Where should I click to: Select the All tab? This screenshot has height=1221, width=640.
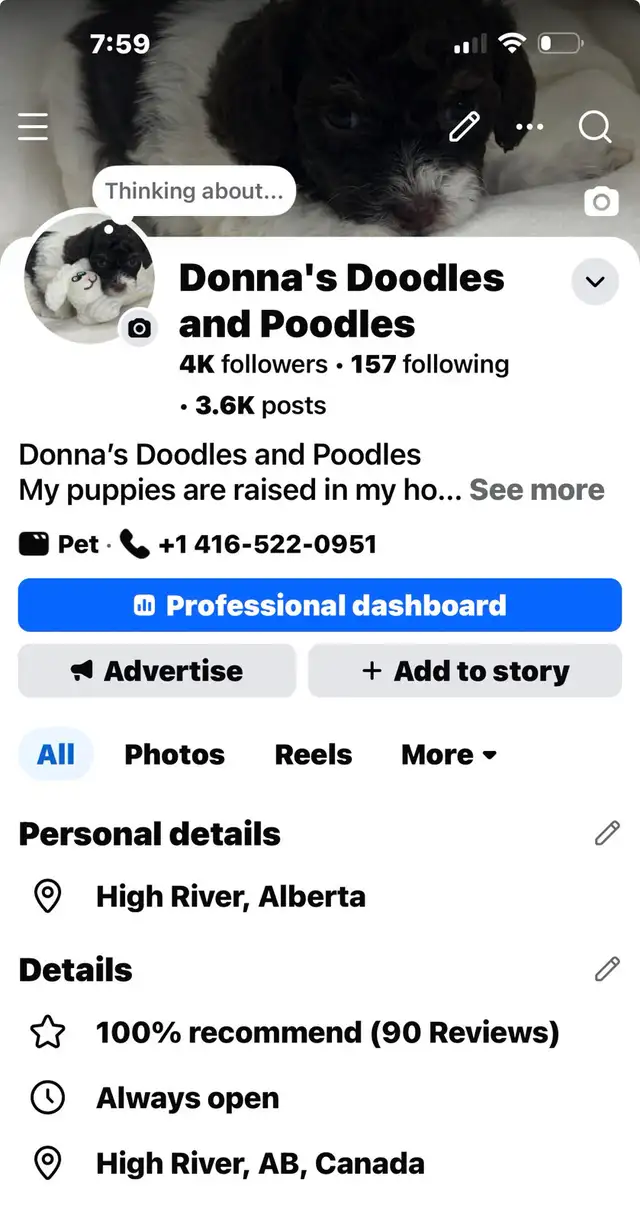[x=56, y=755]
